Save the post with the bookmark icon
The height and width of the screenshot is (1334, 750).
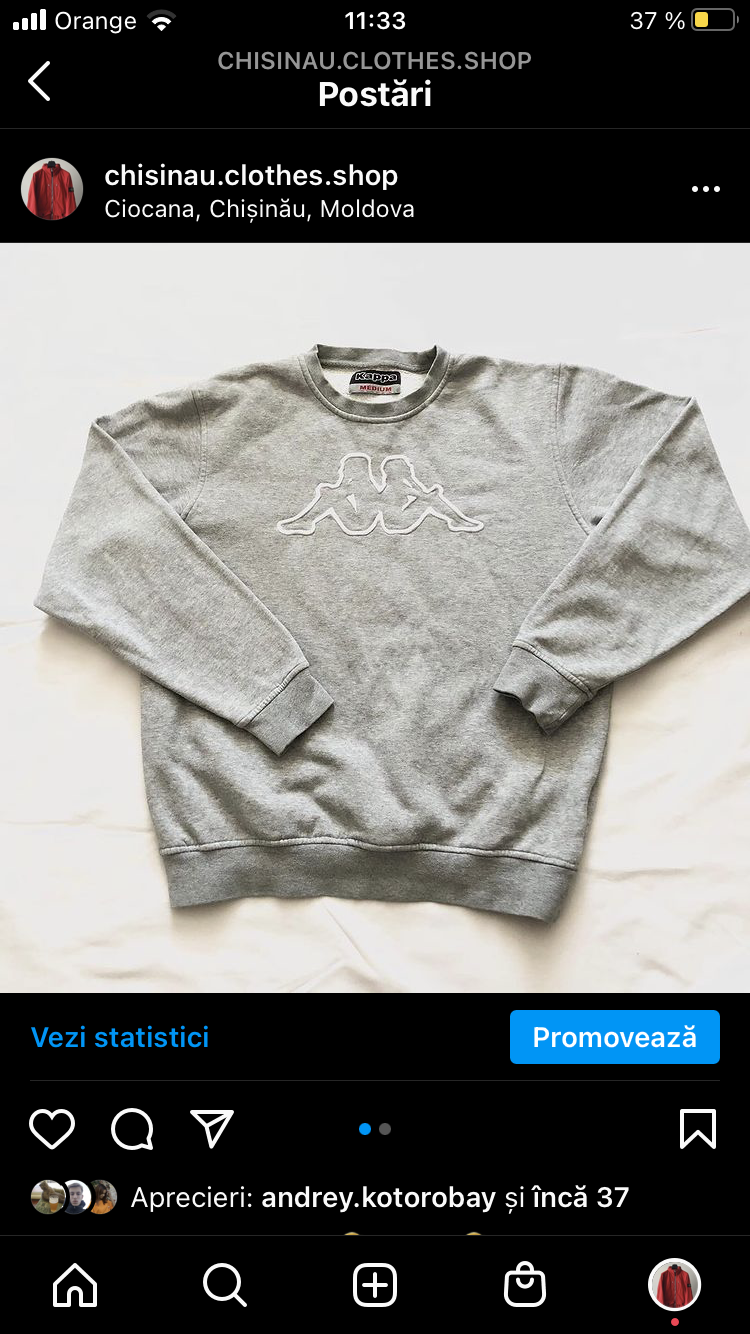(x=697, y=1129)
